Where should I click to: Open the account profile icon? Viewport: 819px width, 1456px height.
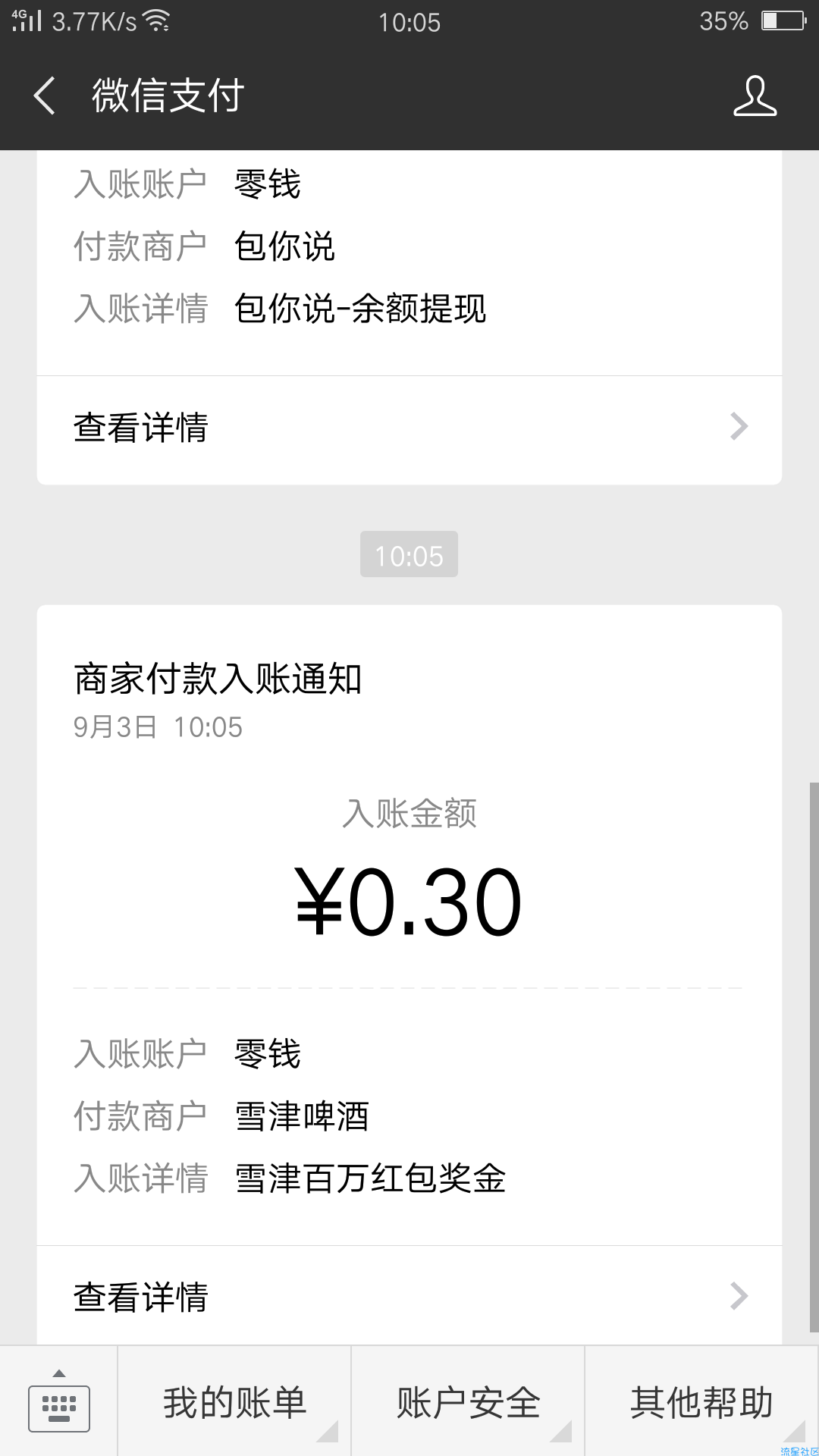tap(755, 96)
